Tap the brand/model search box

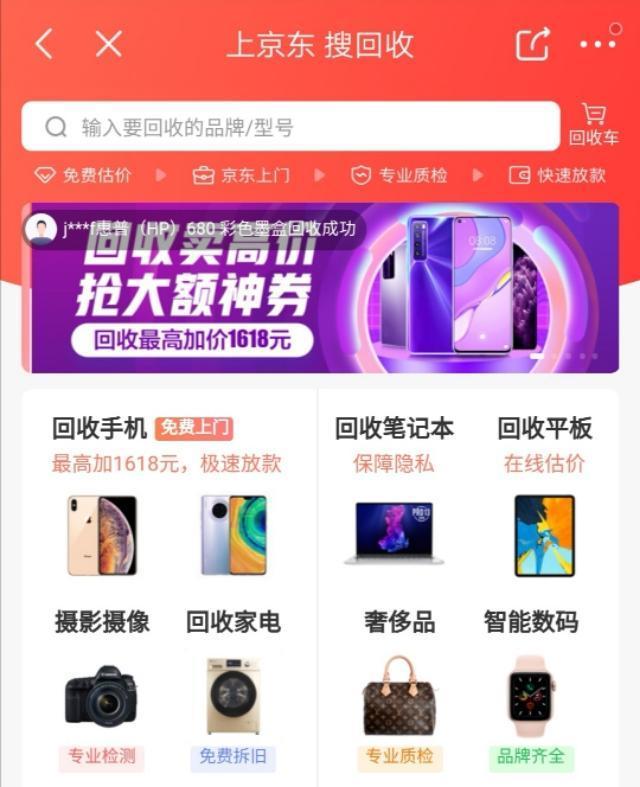tap(290, 127)
